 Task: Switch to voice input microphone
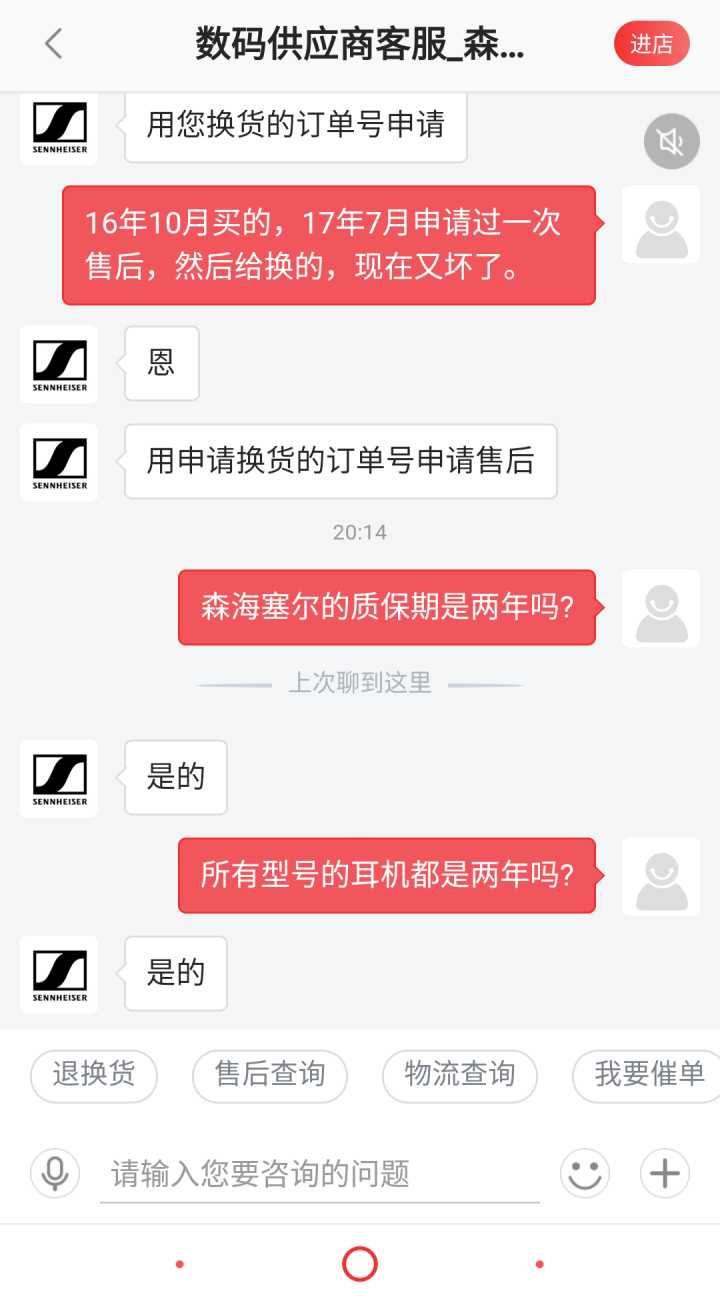tap(55, 1173)
